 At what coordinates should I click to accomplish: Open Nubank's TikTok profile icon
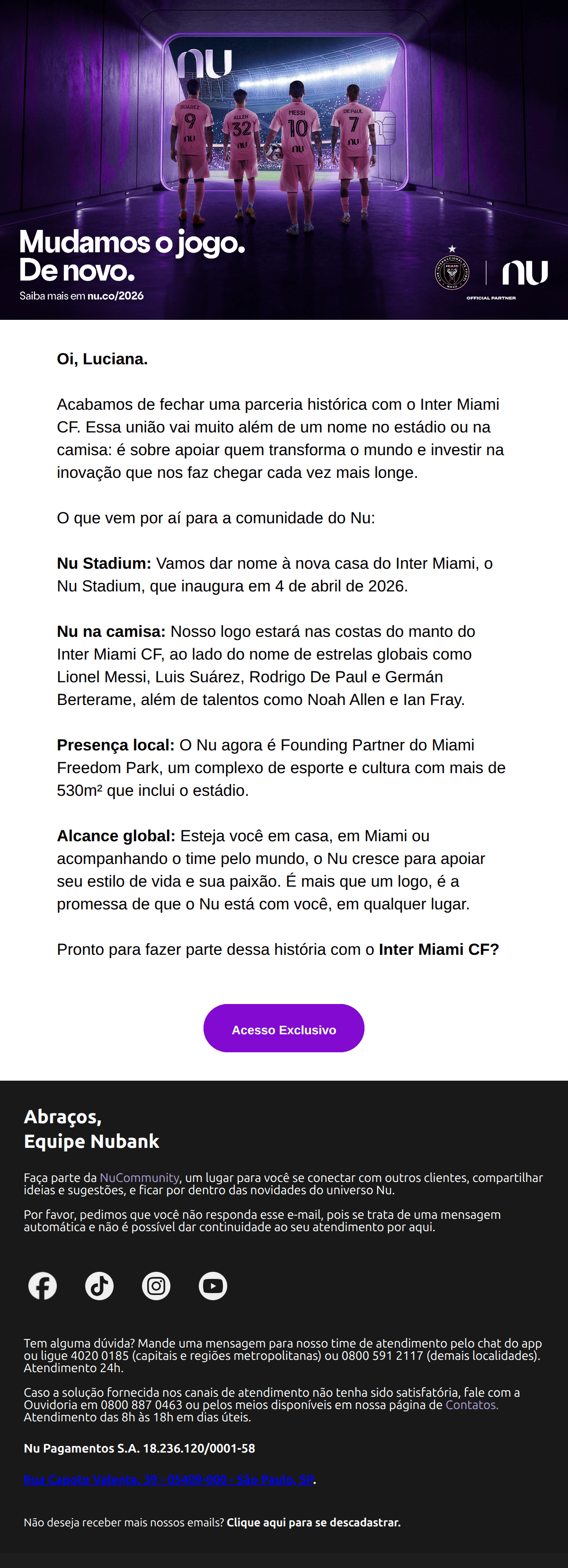tap(99, 1286)
